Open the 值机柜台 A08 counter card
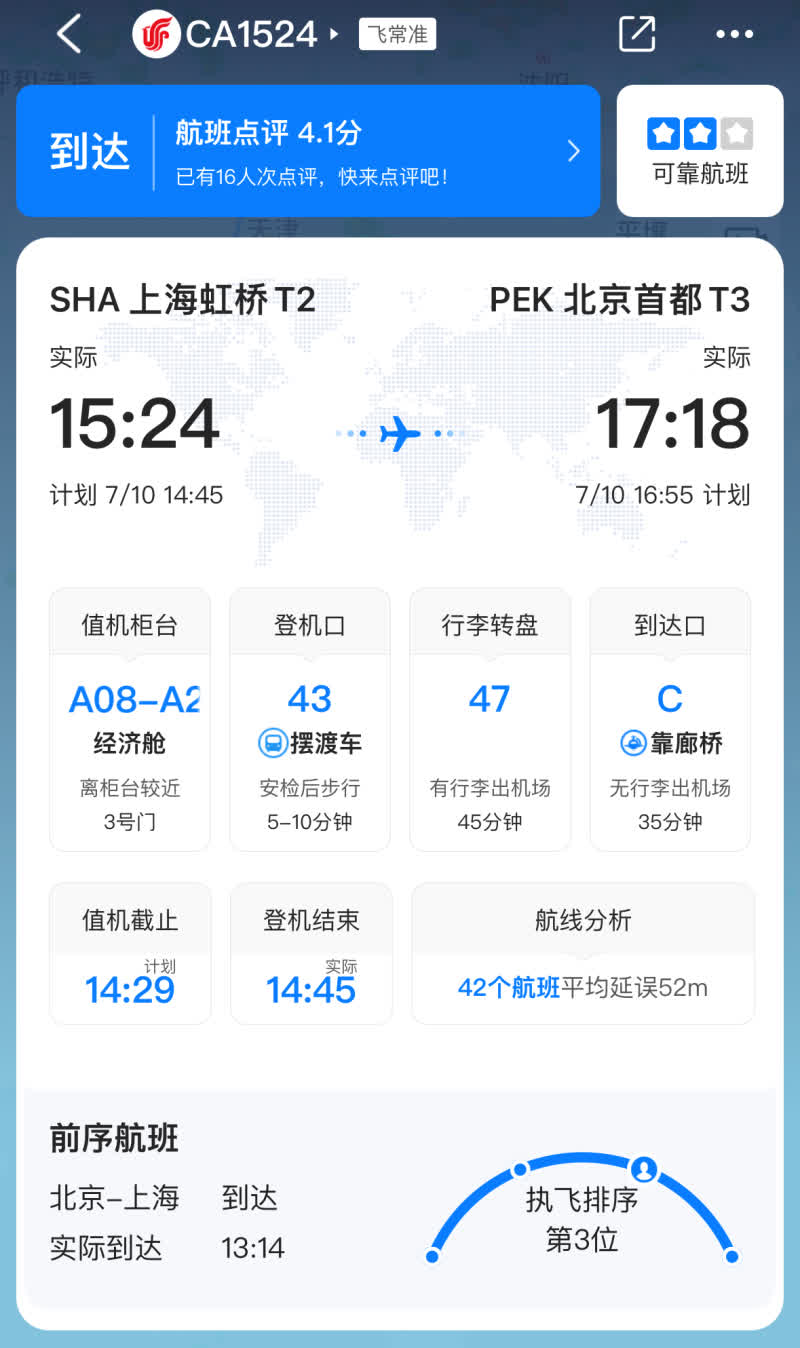The width and height of the screenshot is (800, 1348). click(x=130, y=719)
